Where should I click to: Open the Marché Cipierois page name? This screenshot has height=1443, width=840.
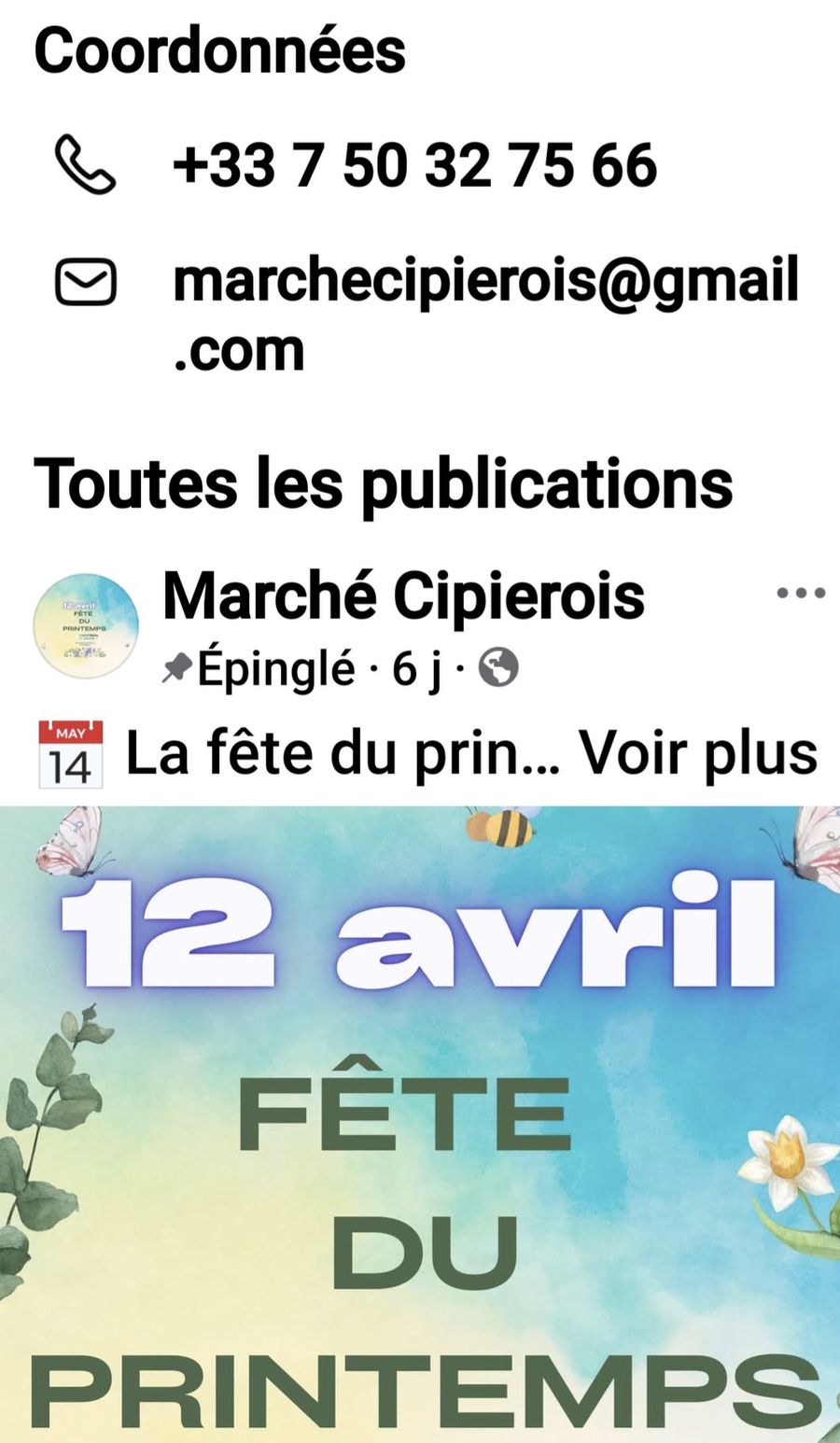[x=403, y=595]
